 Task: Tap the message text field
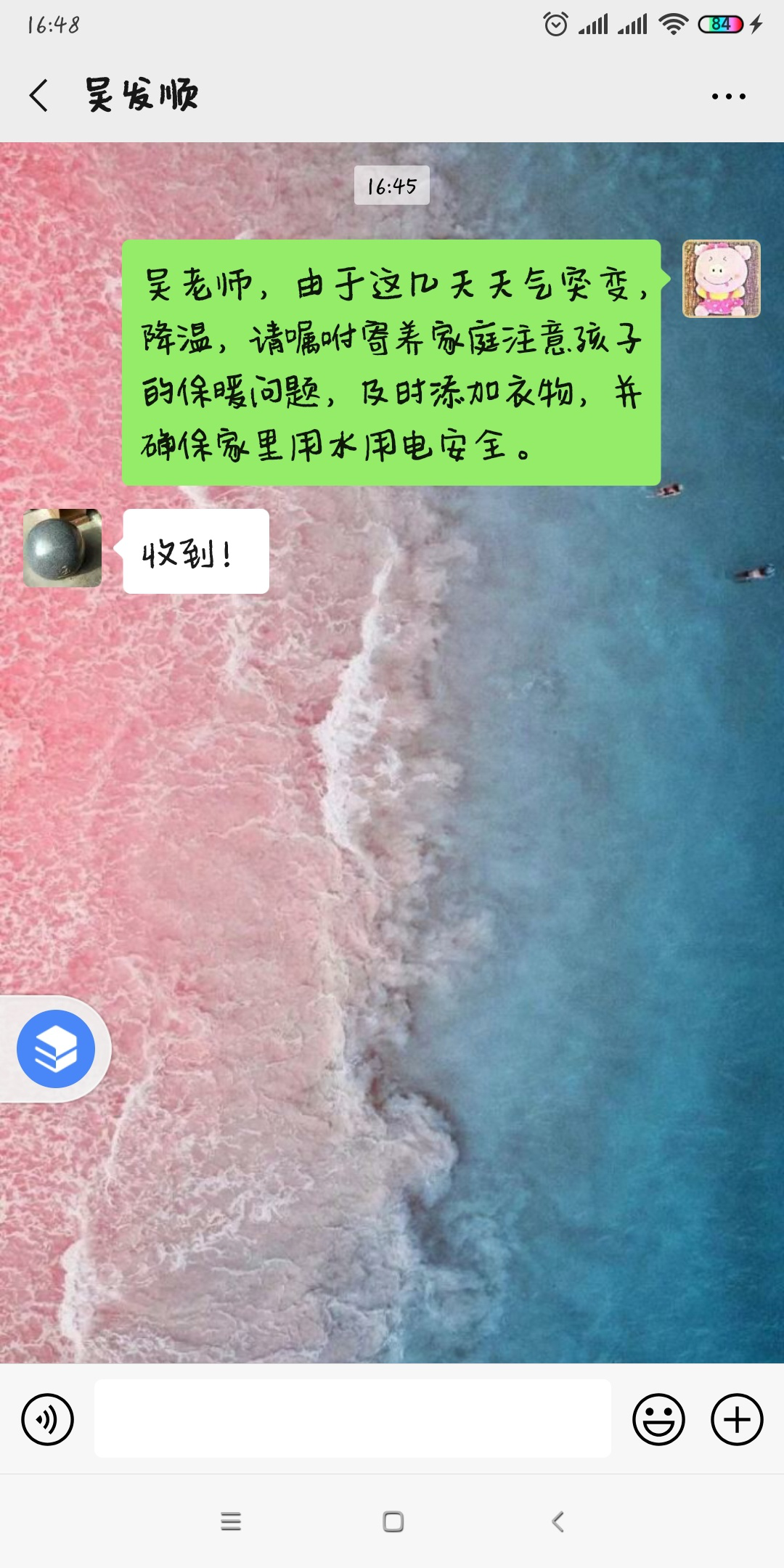(x=352, y=1418)
